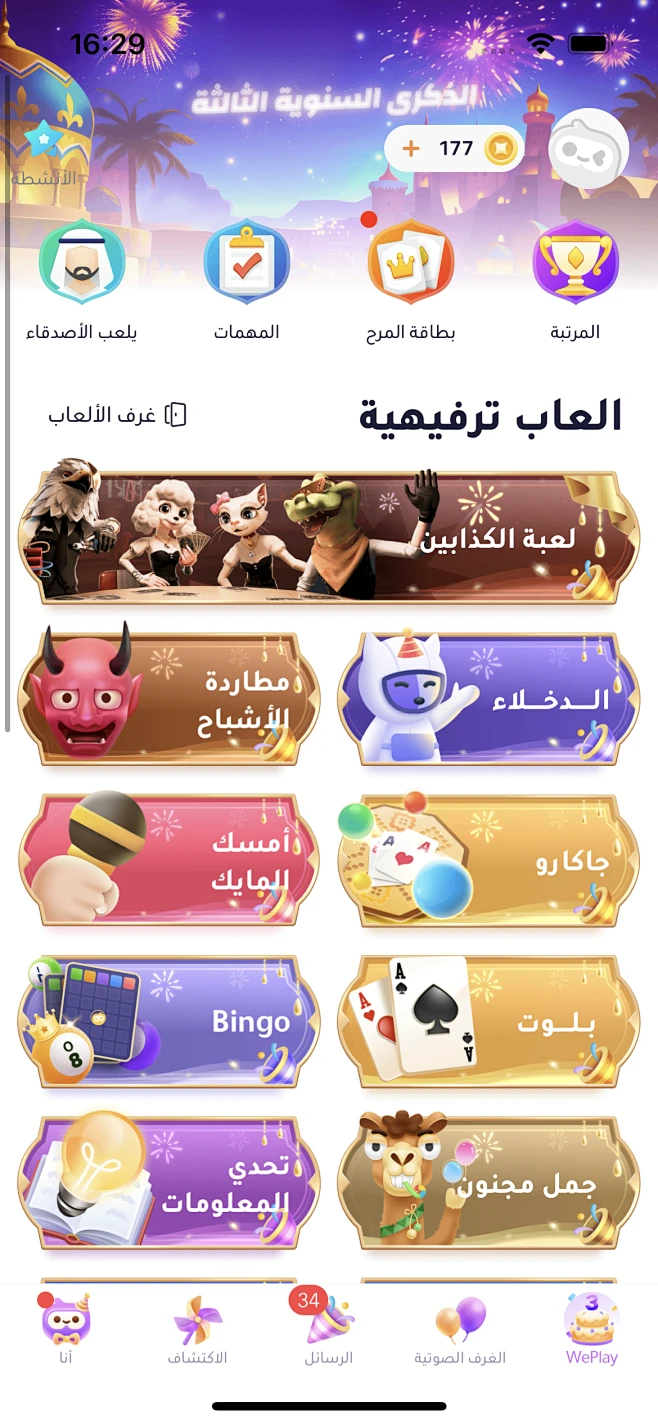Open the الأنشطة activities star icon
Image resolution: width=658 pixels, height=1424 pixels.
[x=42, y=142]
